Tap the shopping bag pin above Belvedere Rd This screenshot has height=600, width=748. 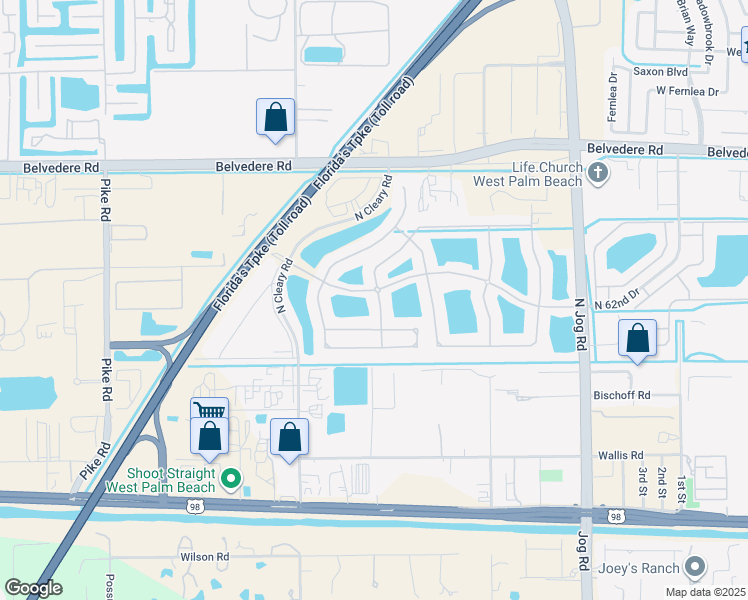(x=275, y=117)
